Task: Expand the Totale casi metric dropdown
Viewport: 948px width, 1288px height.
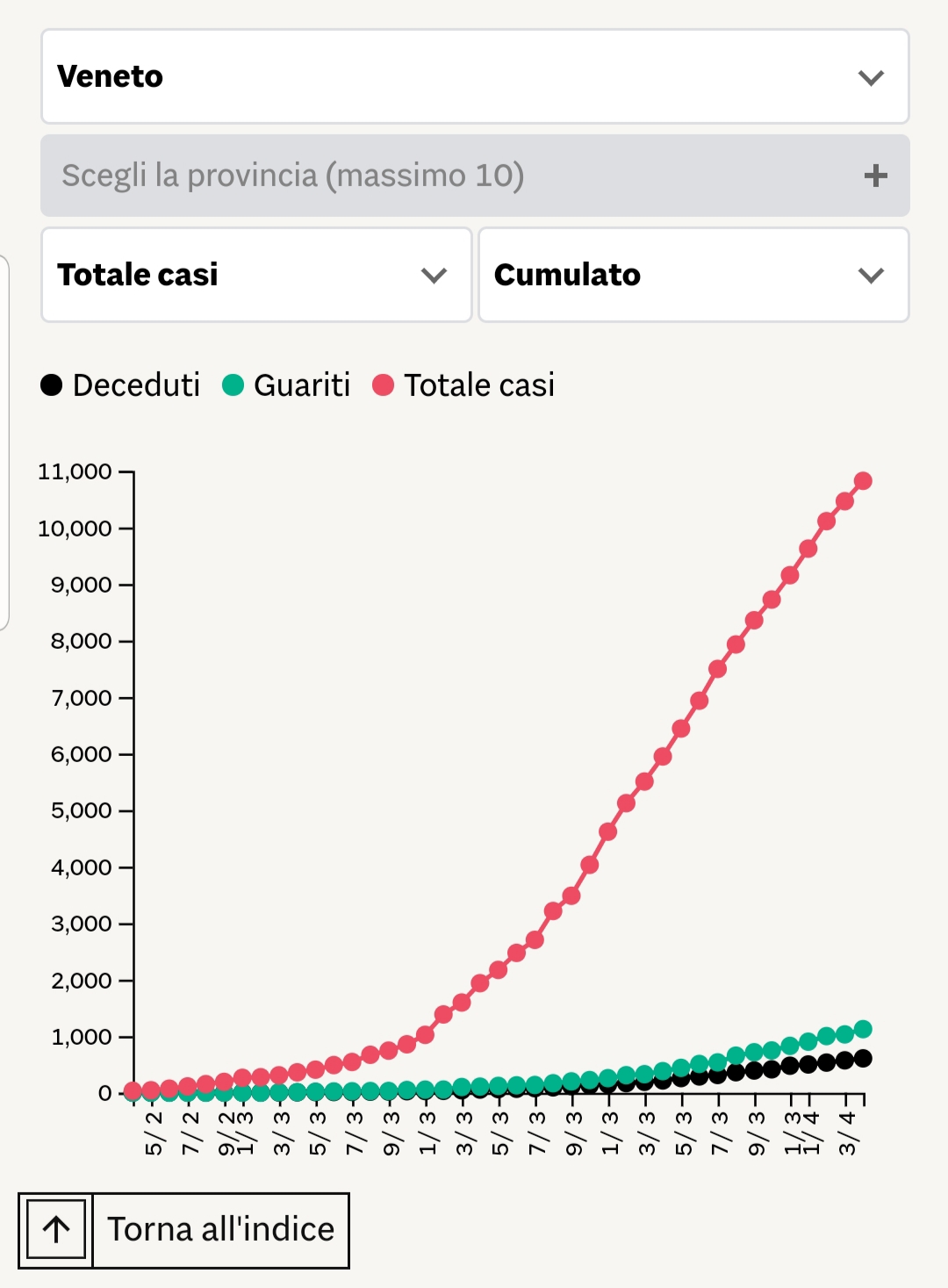Action: coord(256,275)
